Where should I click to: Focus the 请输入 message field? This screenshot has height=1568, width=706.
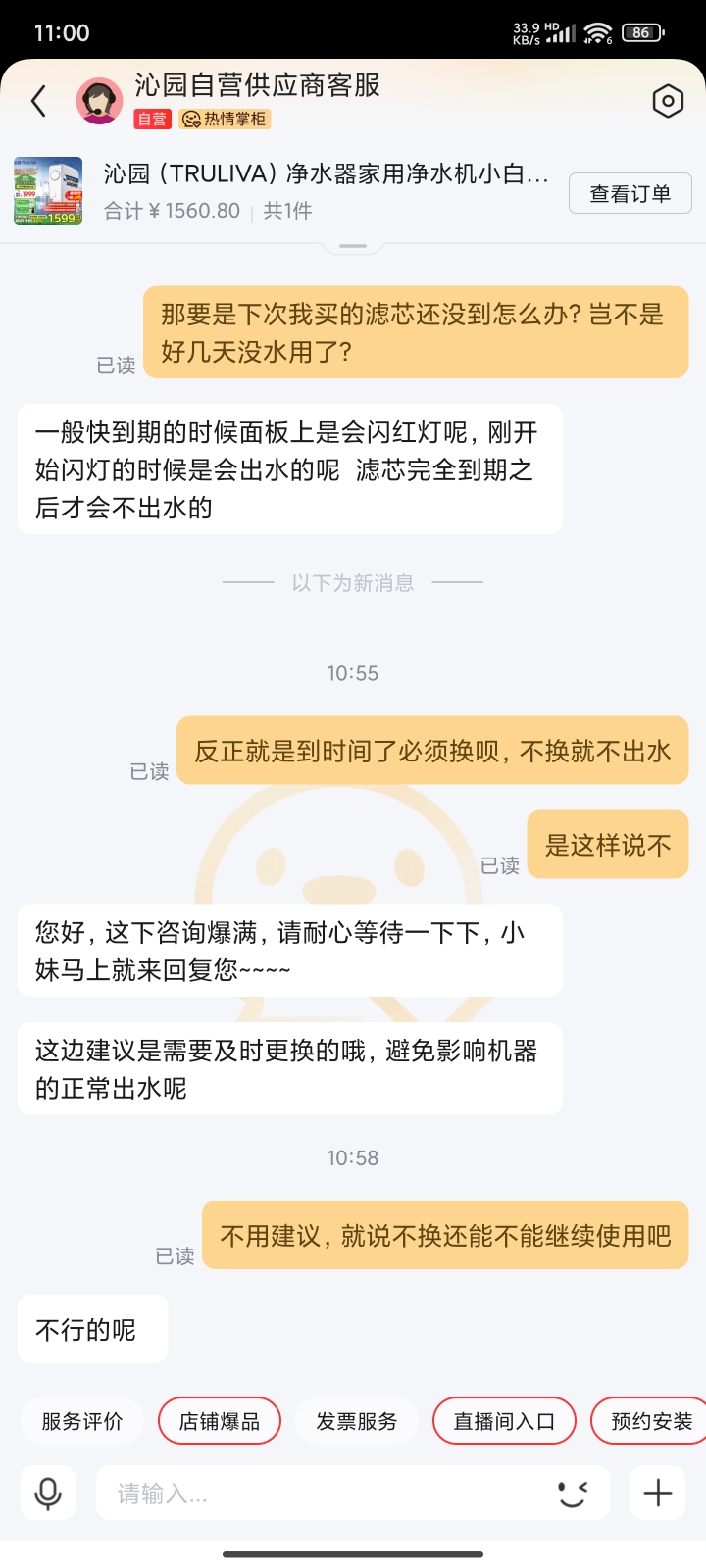pyautogui.click(x=324, y=1494)
